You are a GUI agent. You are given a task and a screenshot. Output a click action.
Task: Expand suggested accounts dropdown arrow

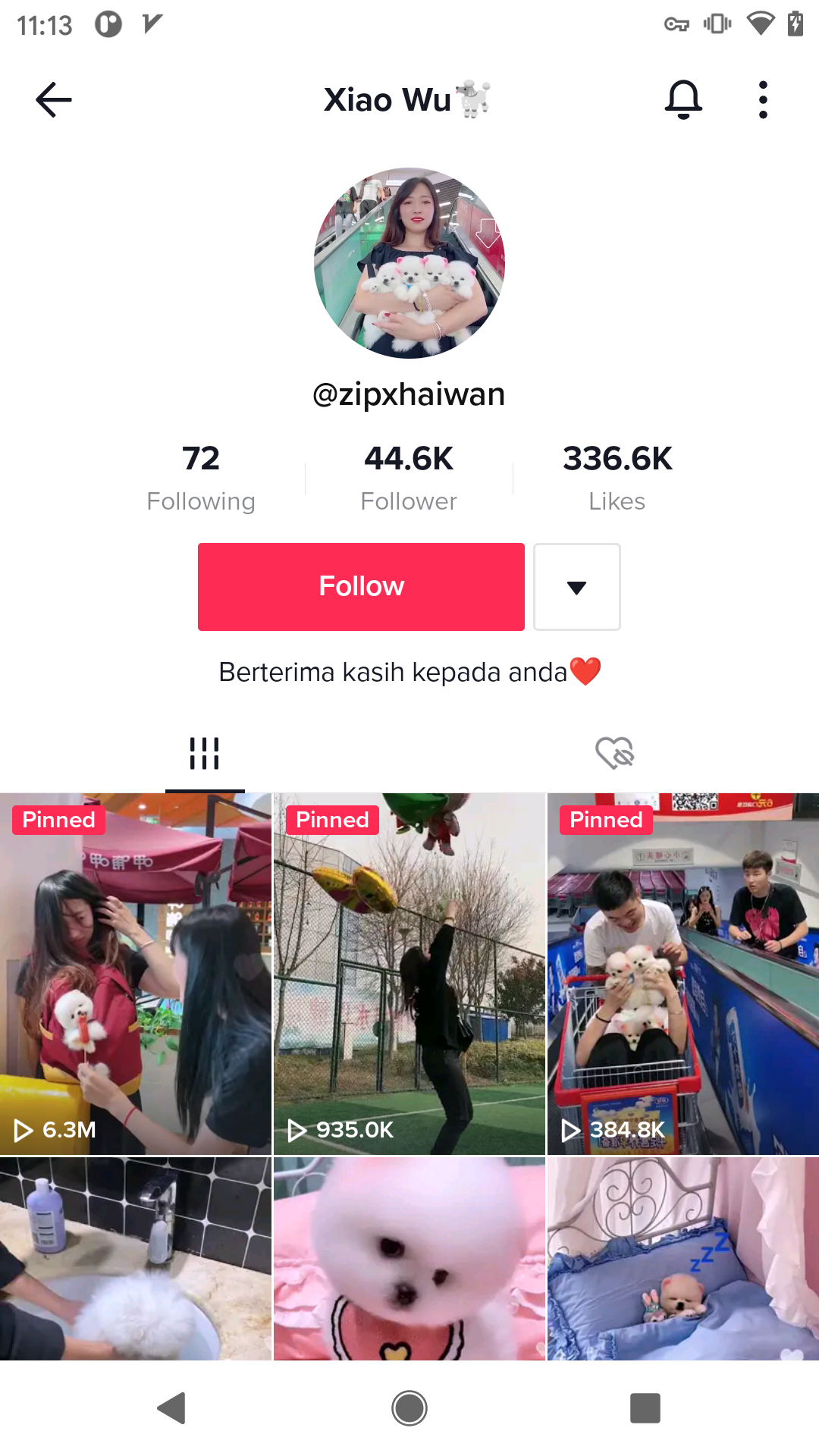pos(576,587)
